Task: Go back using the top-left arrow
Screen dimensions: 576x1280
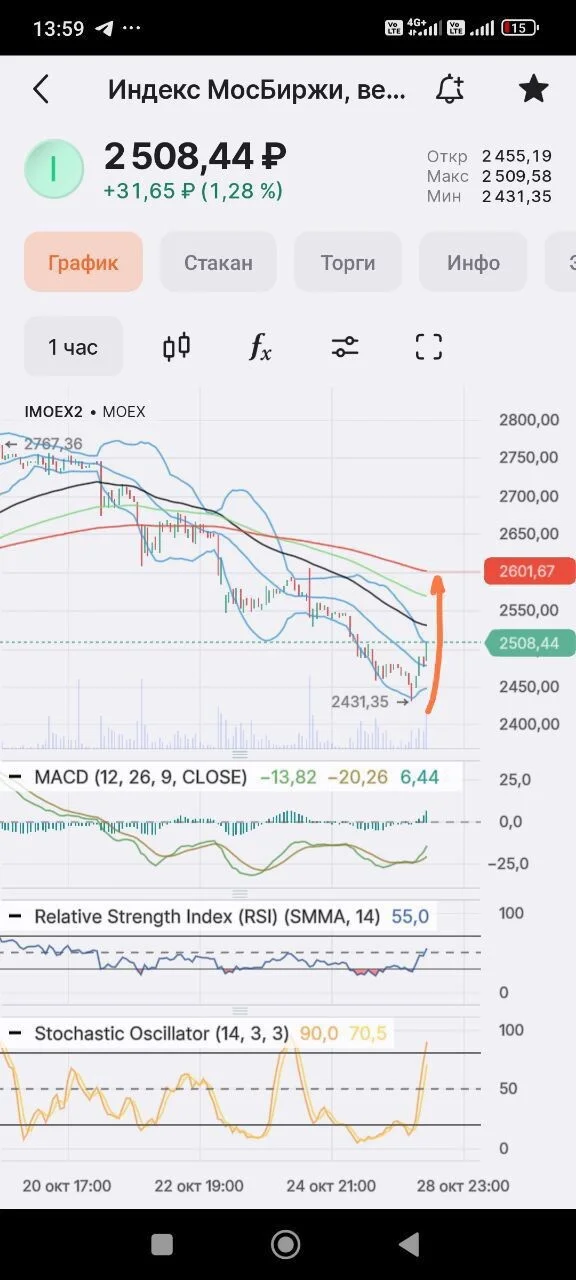Action: point(41,90)
